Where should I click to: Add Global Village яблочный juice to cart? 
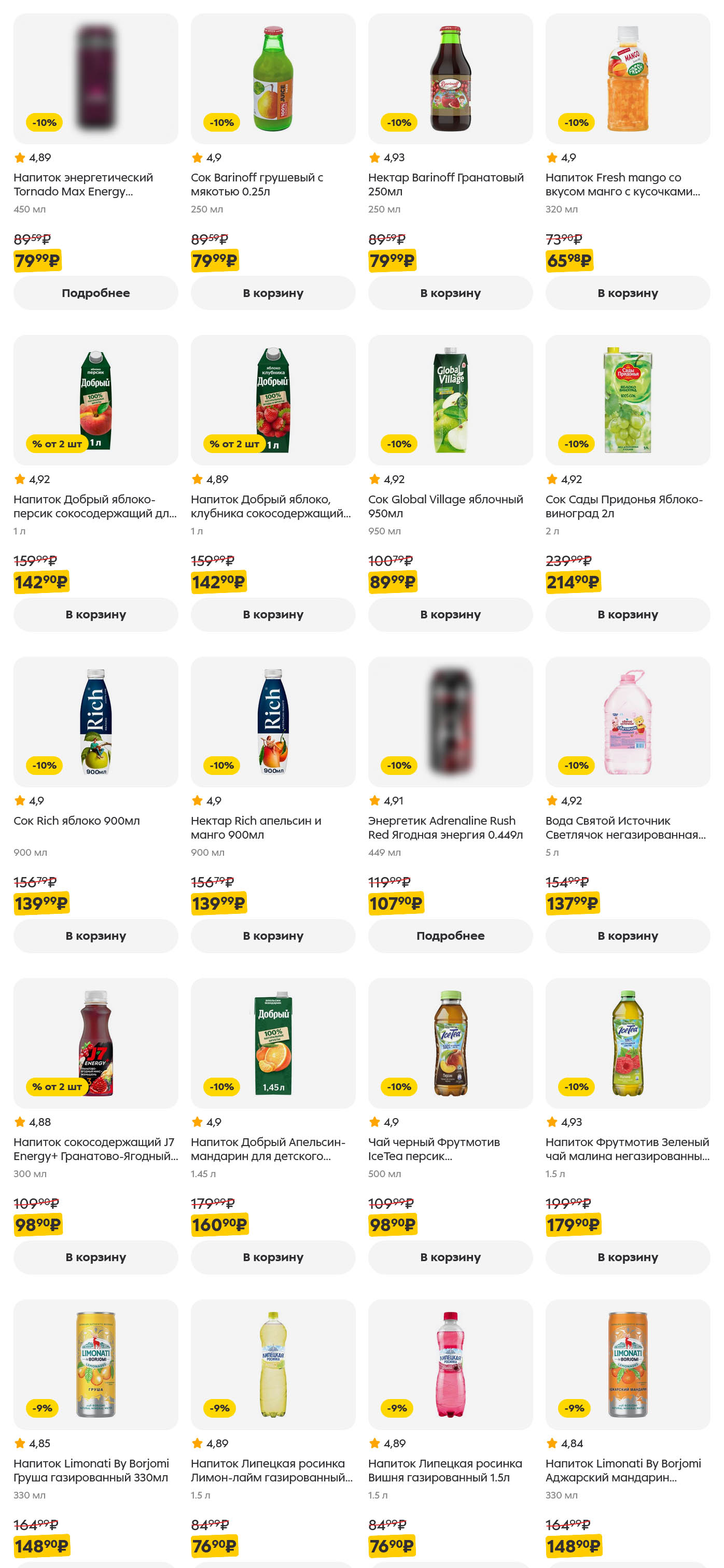pyautogui.click(x=450, y=614)
